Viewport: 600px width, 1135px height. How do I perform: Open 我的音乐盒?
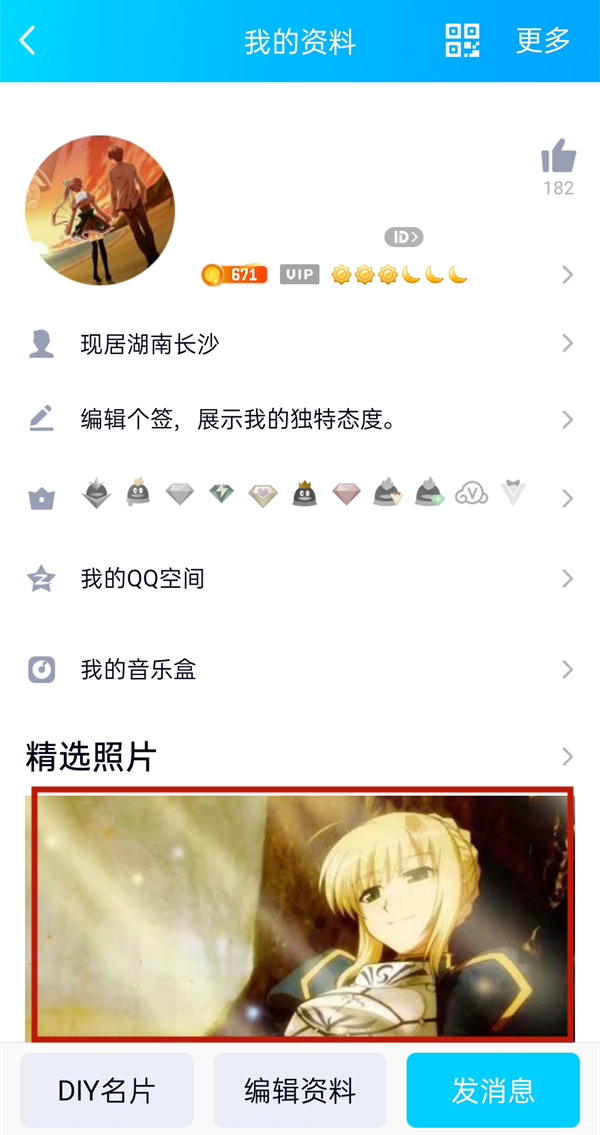[x=300, y=669]
